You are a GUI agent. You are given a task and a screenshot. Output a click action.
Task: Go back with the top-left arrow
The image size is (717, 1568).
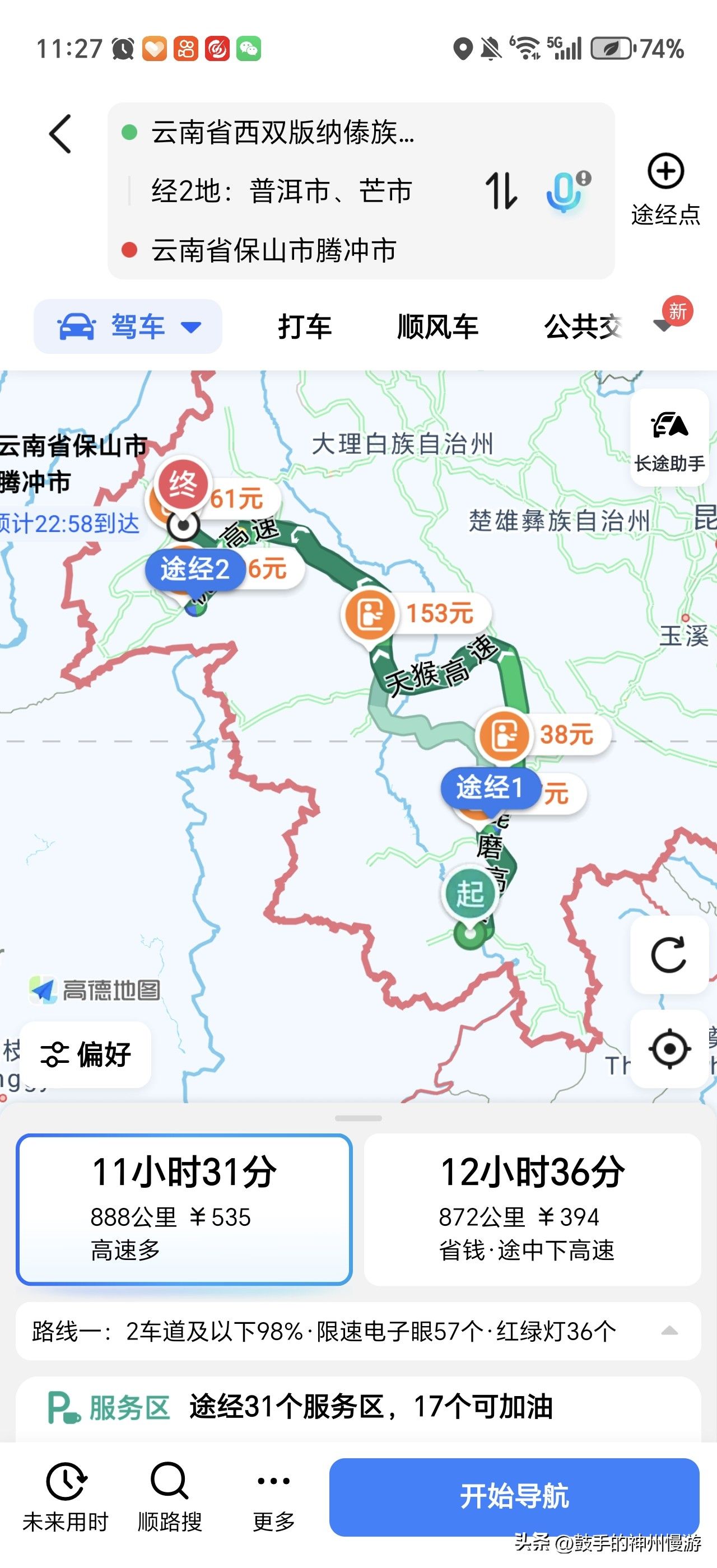click(60, 134)
